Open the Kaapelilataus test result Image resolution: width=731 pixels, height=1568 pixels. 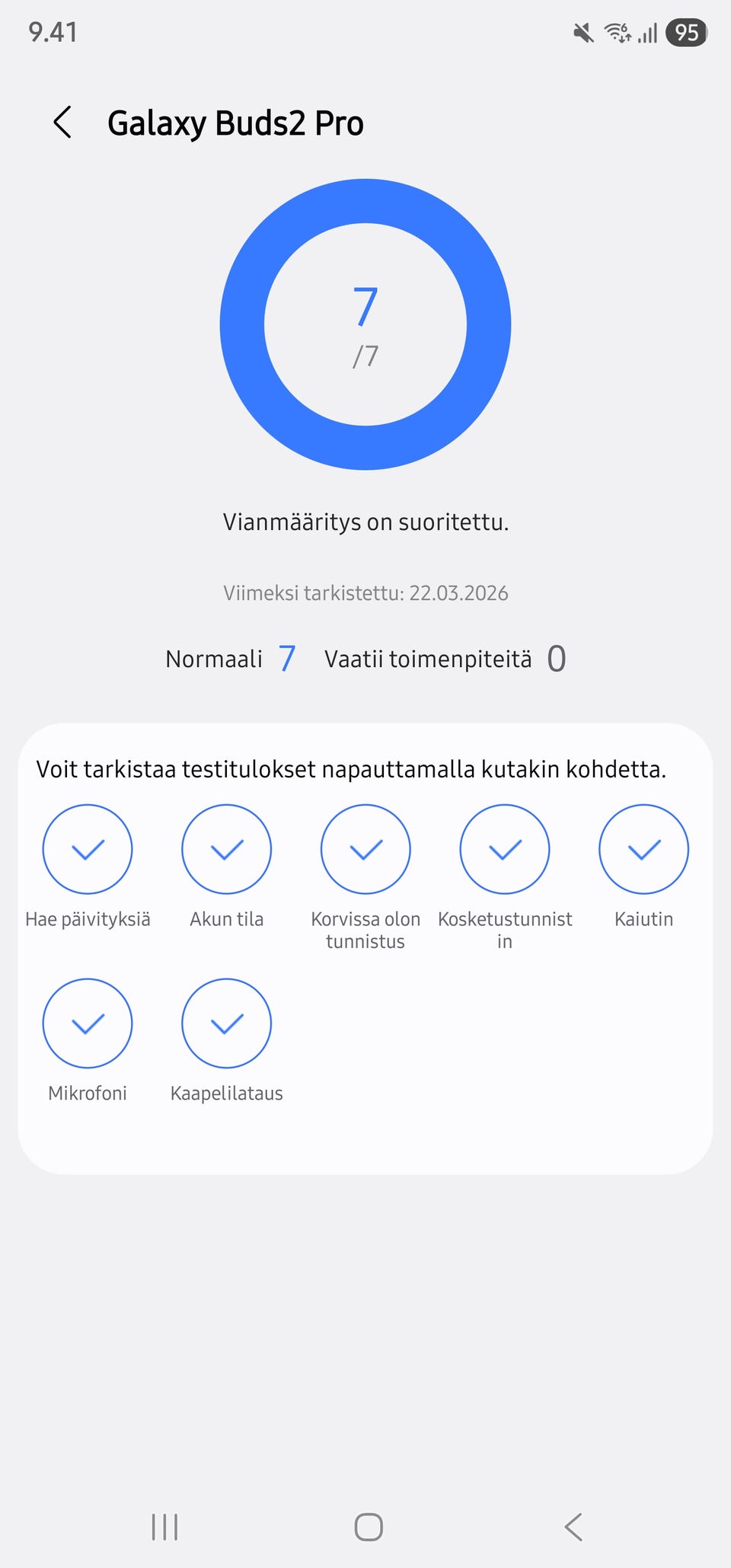pyautogui.click(x=227, y=1024)
